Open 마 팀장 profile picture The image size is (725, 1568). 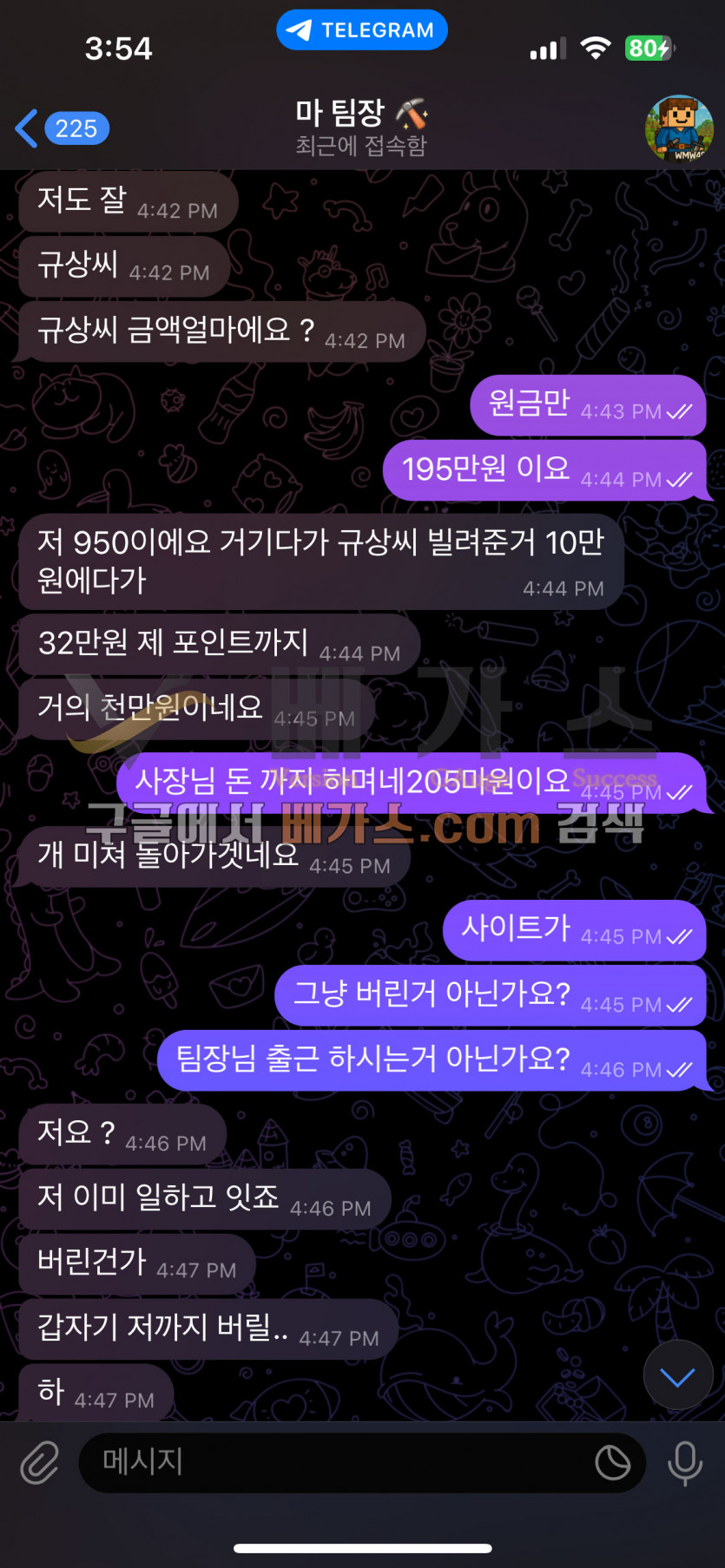point(678,128)
